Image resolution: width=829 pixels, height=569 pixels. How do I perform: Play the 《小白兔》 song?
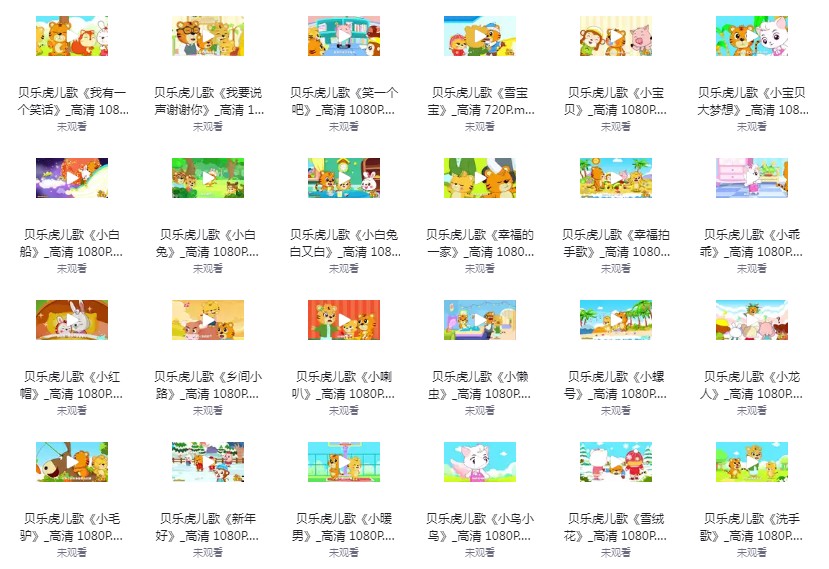coord(208,178)
